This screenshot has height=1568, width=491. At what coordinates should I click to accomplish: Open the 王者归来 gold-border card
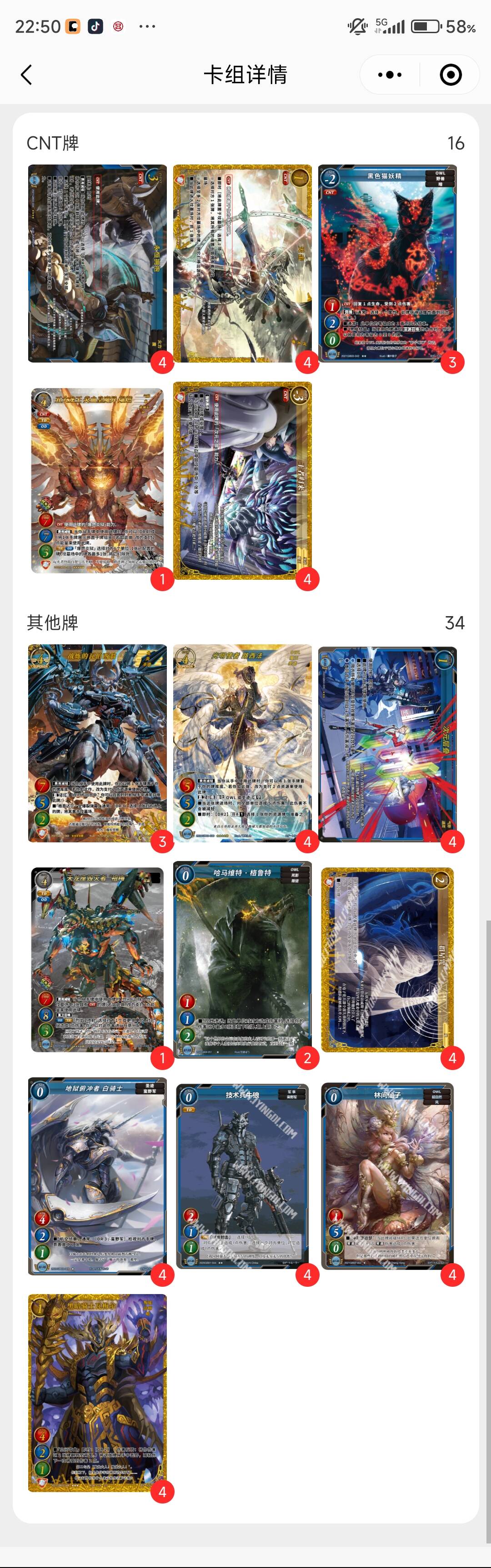tap(242, 481)
